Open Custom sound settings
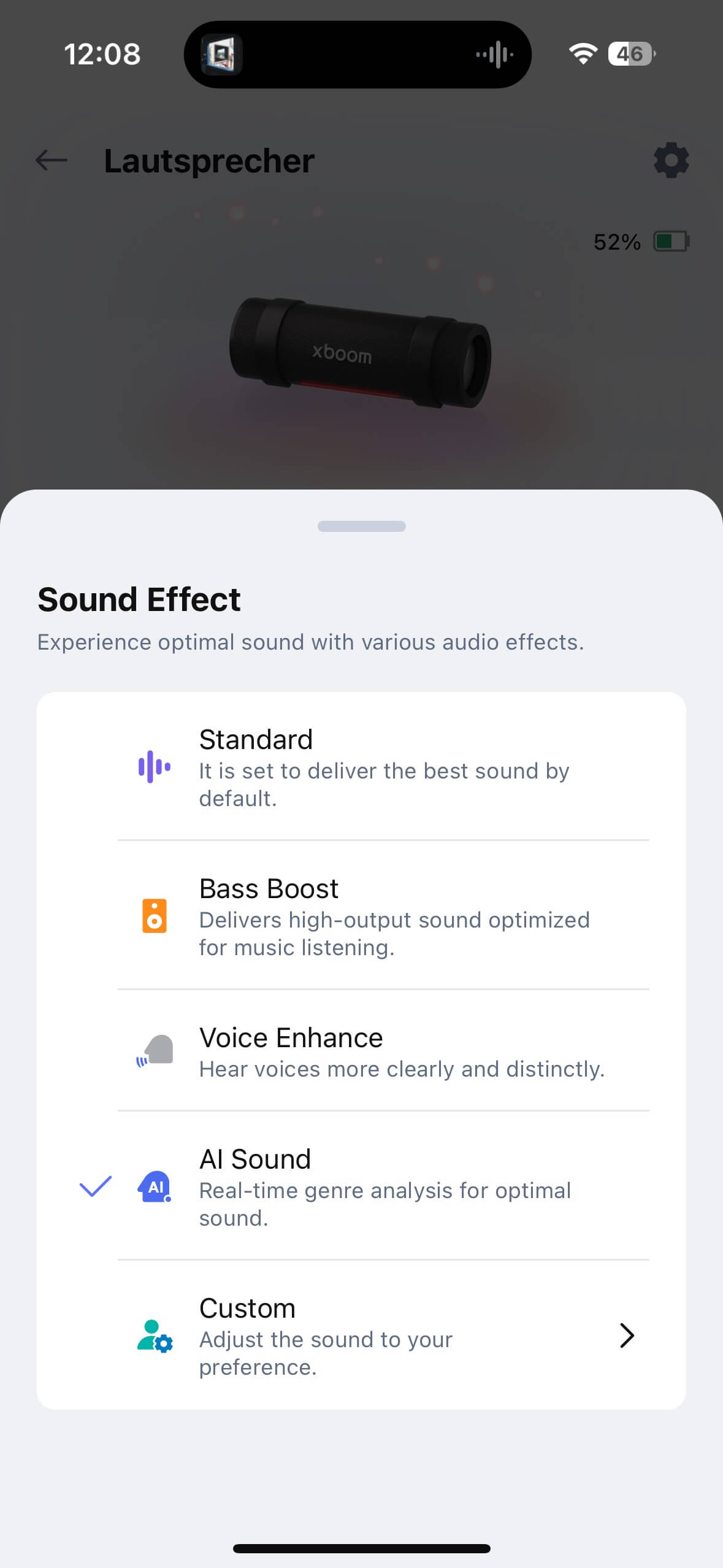This screenshot has width=723, height=1568. 361,1335
